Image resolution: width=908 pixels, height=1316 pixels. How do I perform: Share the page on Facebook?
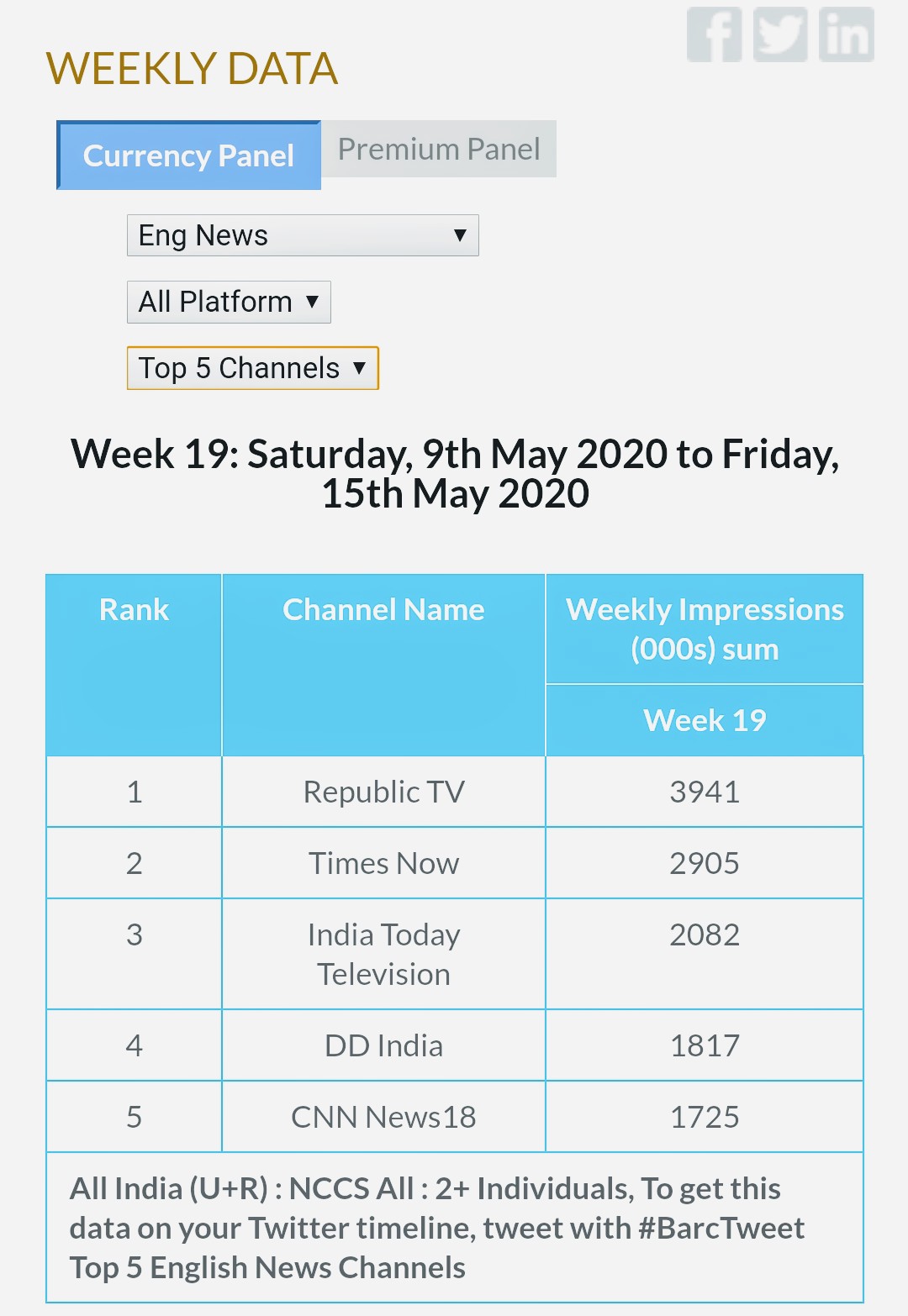click(x=714, y=34)
